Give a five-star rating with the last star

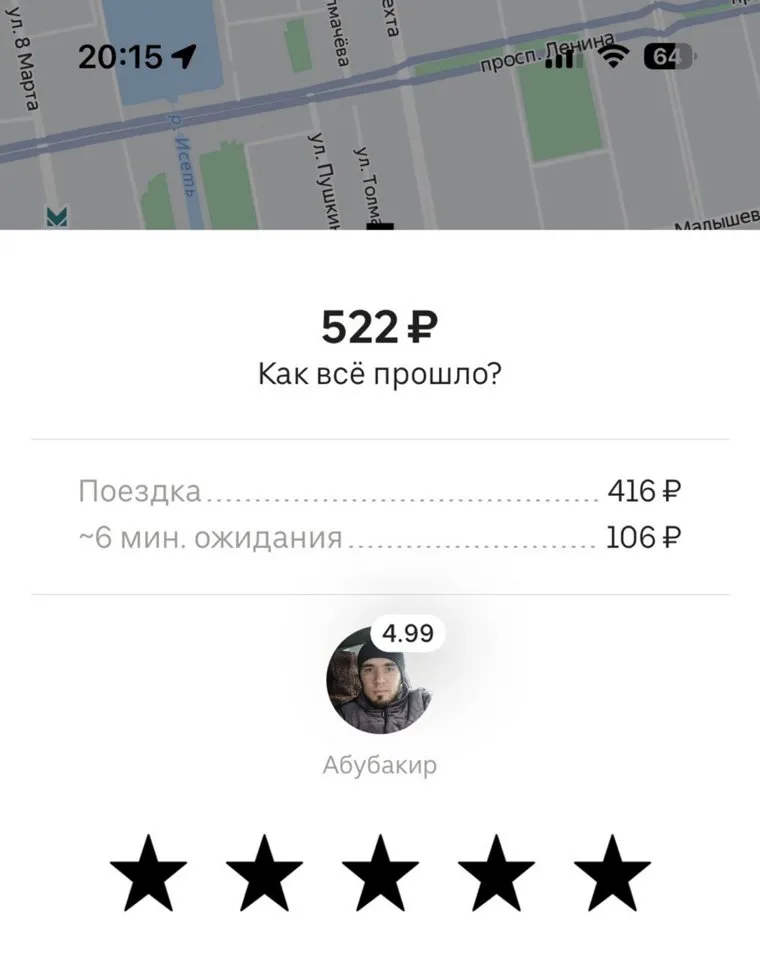(x=608, y=870)
